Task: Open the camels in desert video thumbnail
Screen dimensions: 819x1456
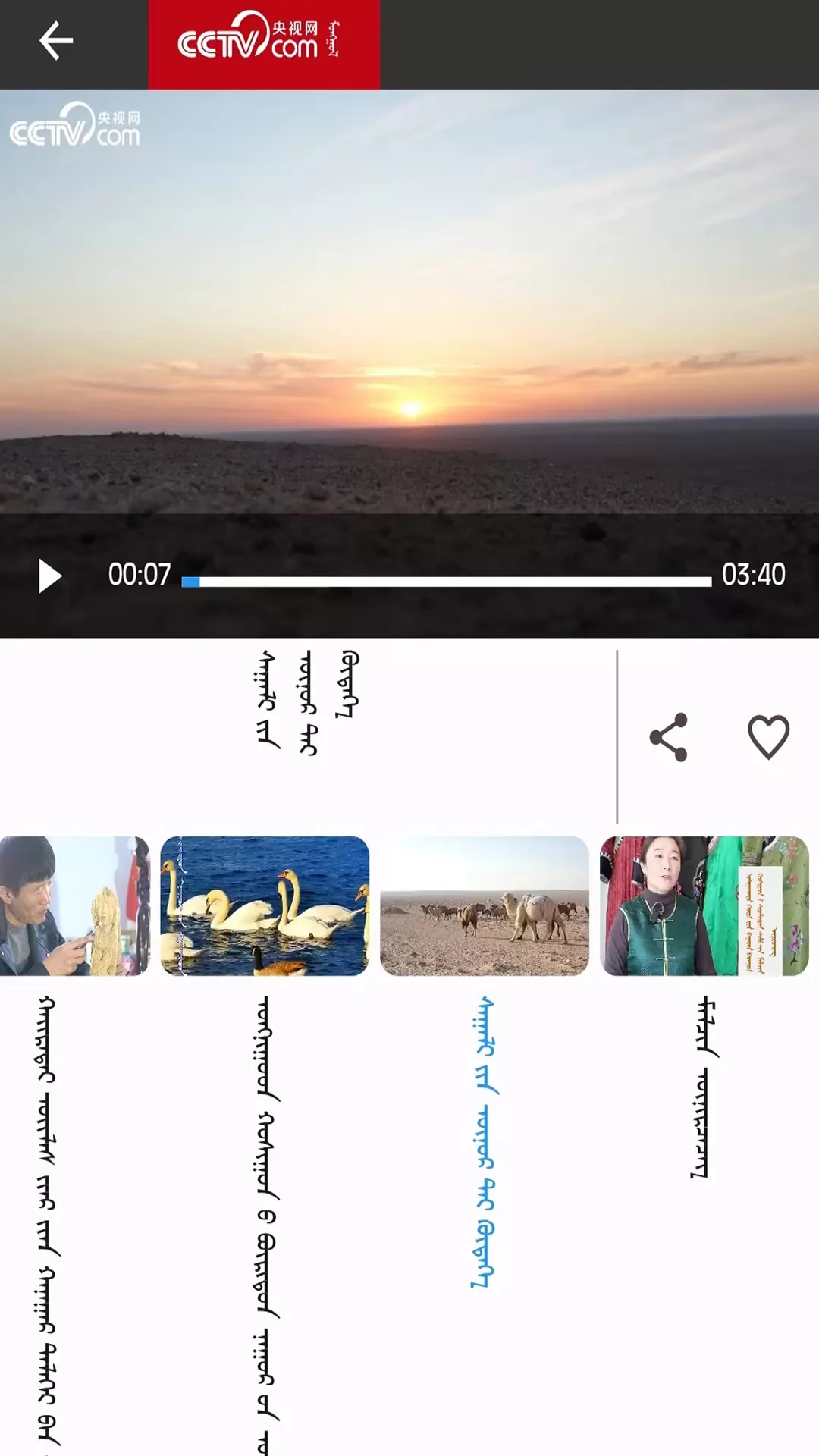Action: (x=484, y=906)
